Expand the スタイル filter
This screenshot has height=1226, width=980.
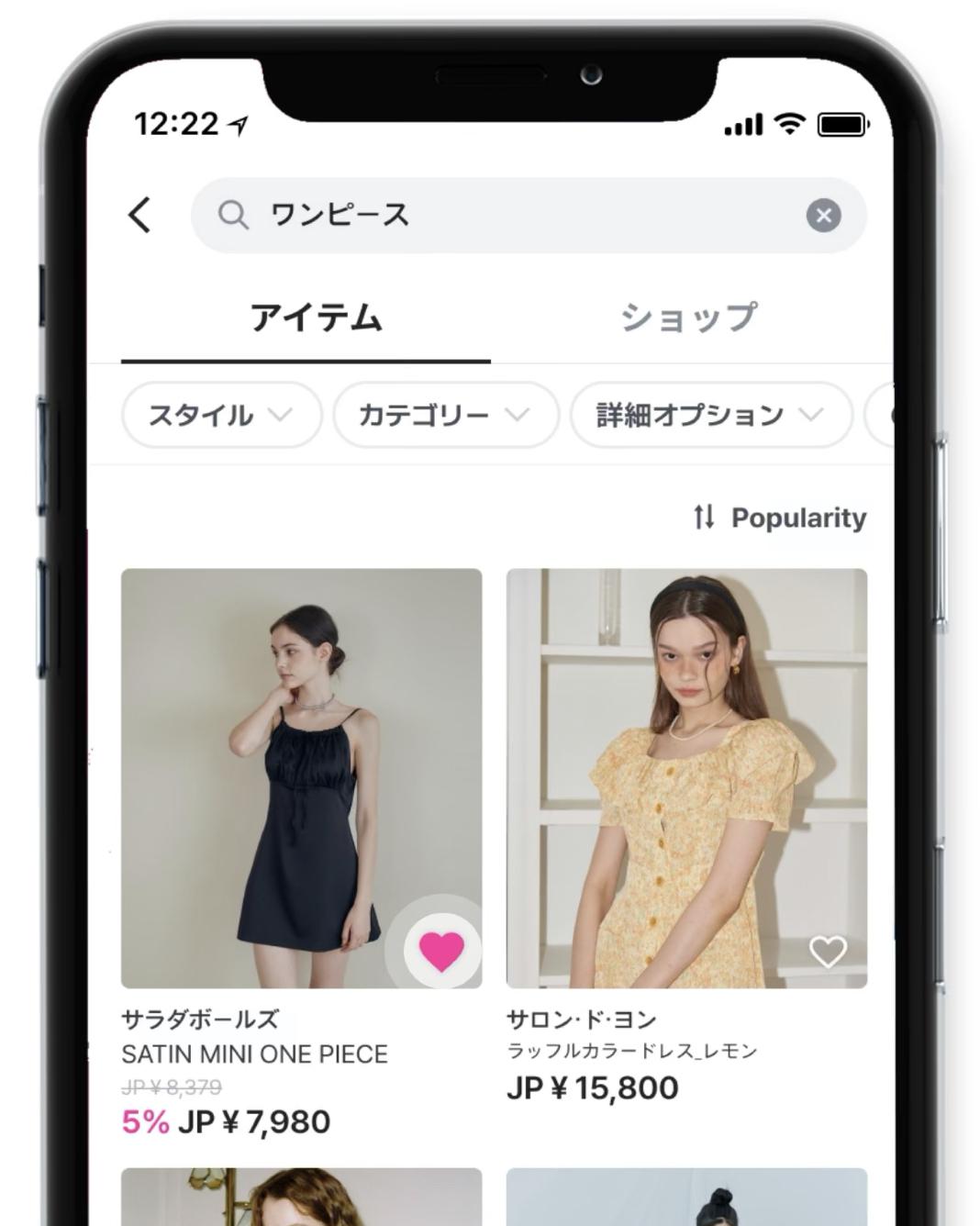[221, 415]
